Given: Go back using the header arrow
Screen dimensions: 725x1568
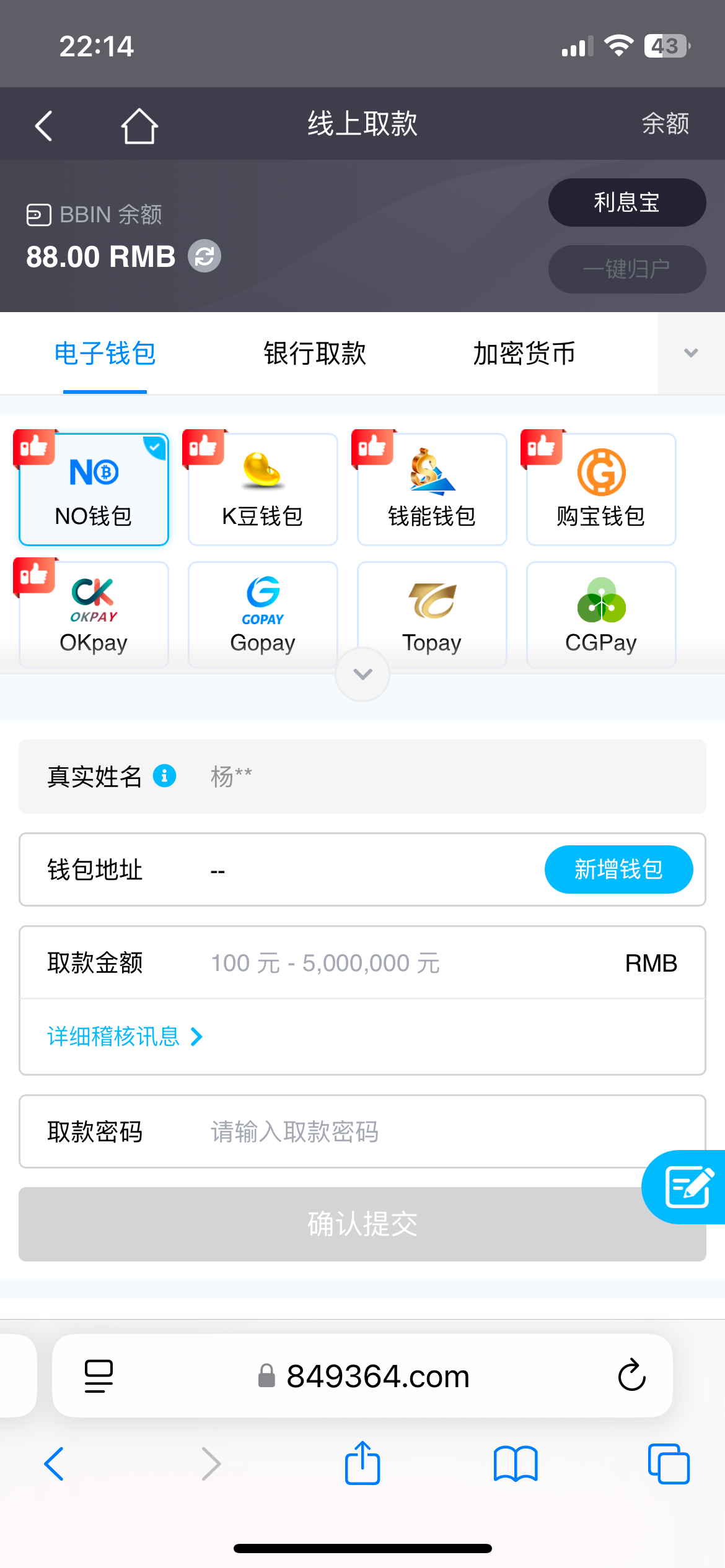Looking at the screenshot, I should (43, 126).
